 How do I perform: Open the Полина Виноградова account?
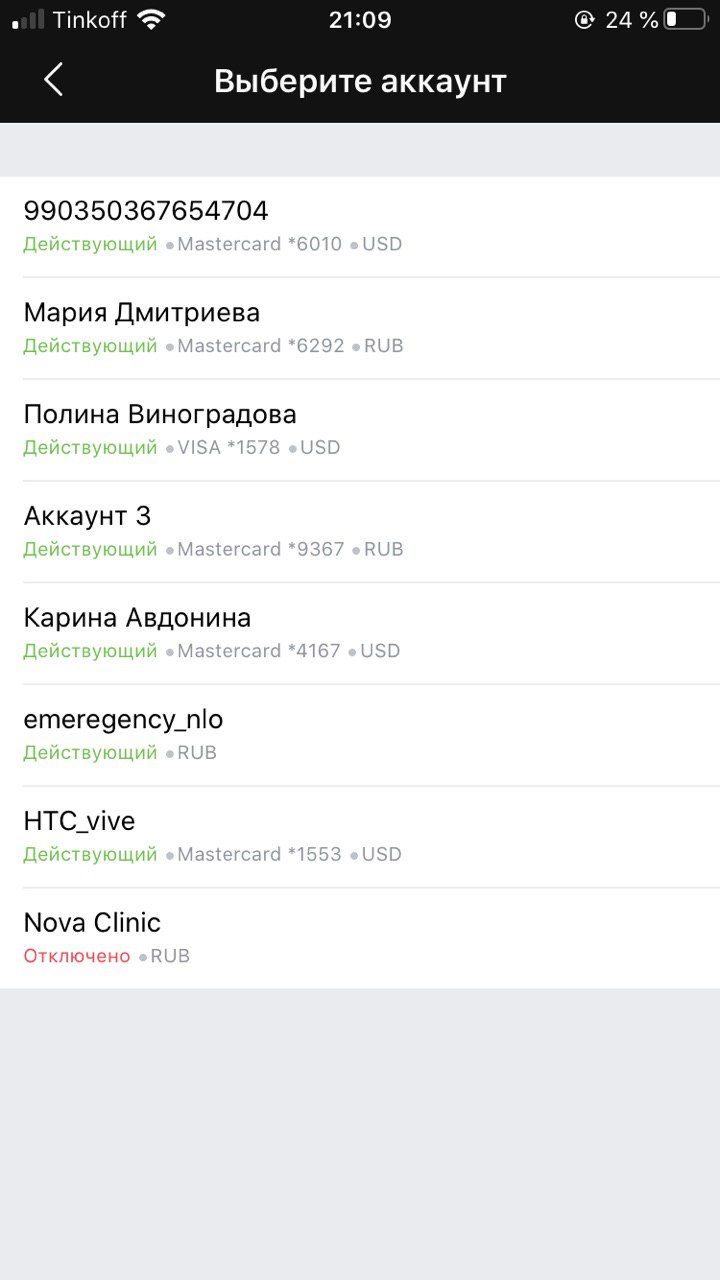coord(360,430)
